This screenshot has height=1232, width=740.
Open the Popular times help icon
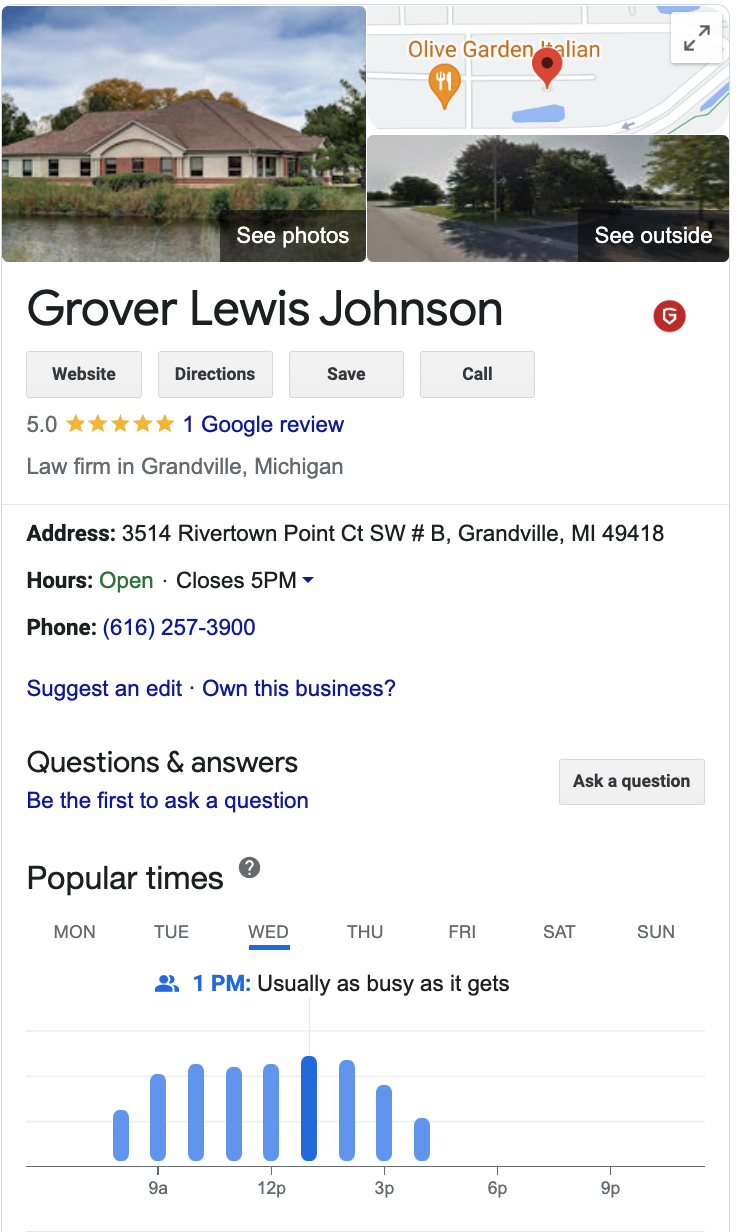250,867
